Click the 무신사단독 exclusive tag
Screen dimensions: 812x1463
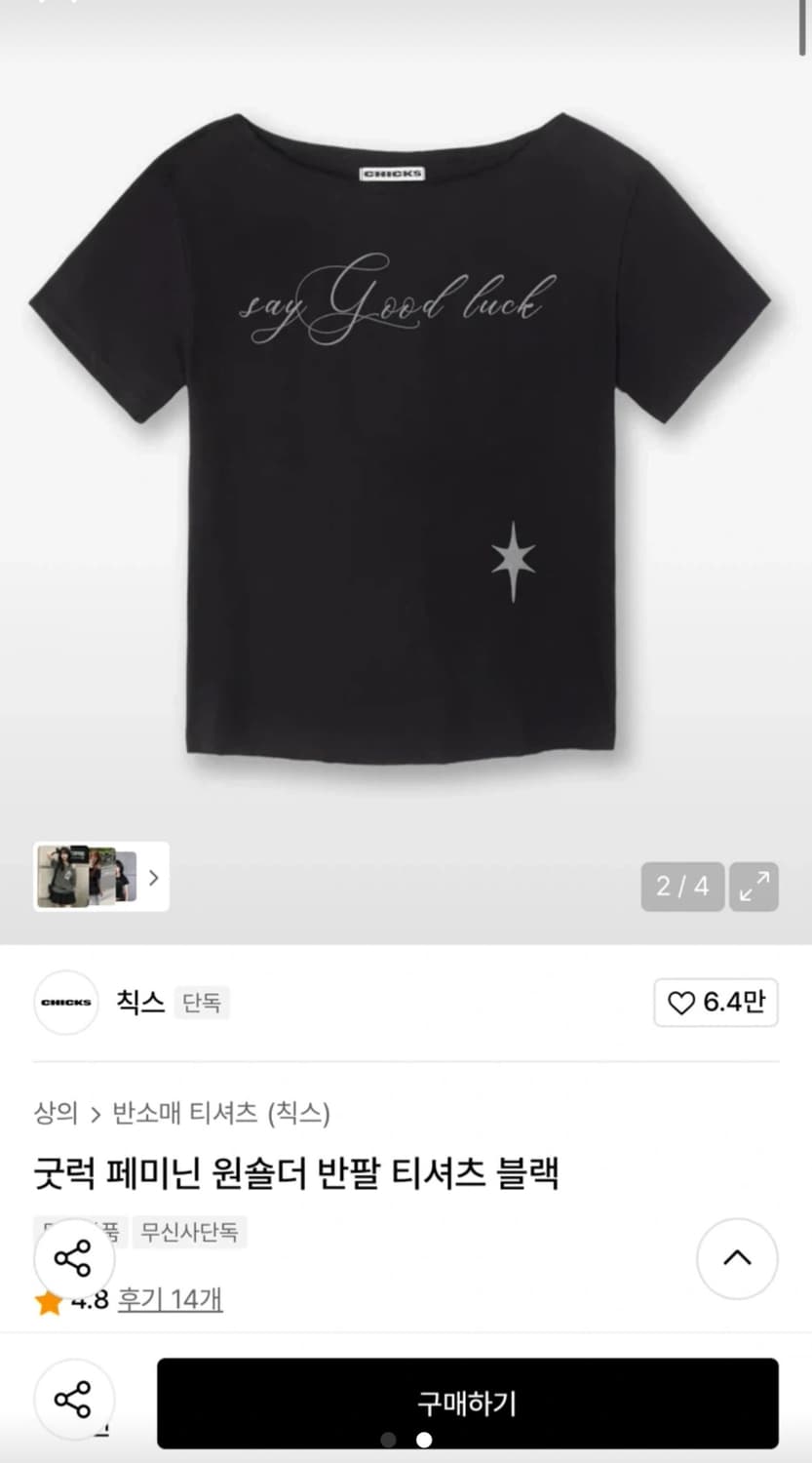[189, 1232]
